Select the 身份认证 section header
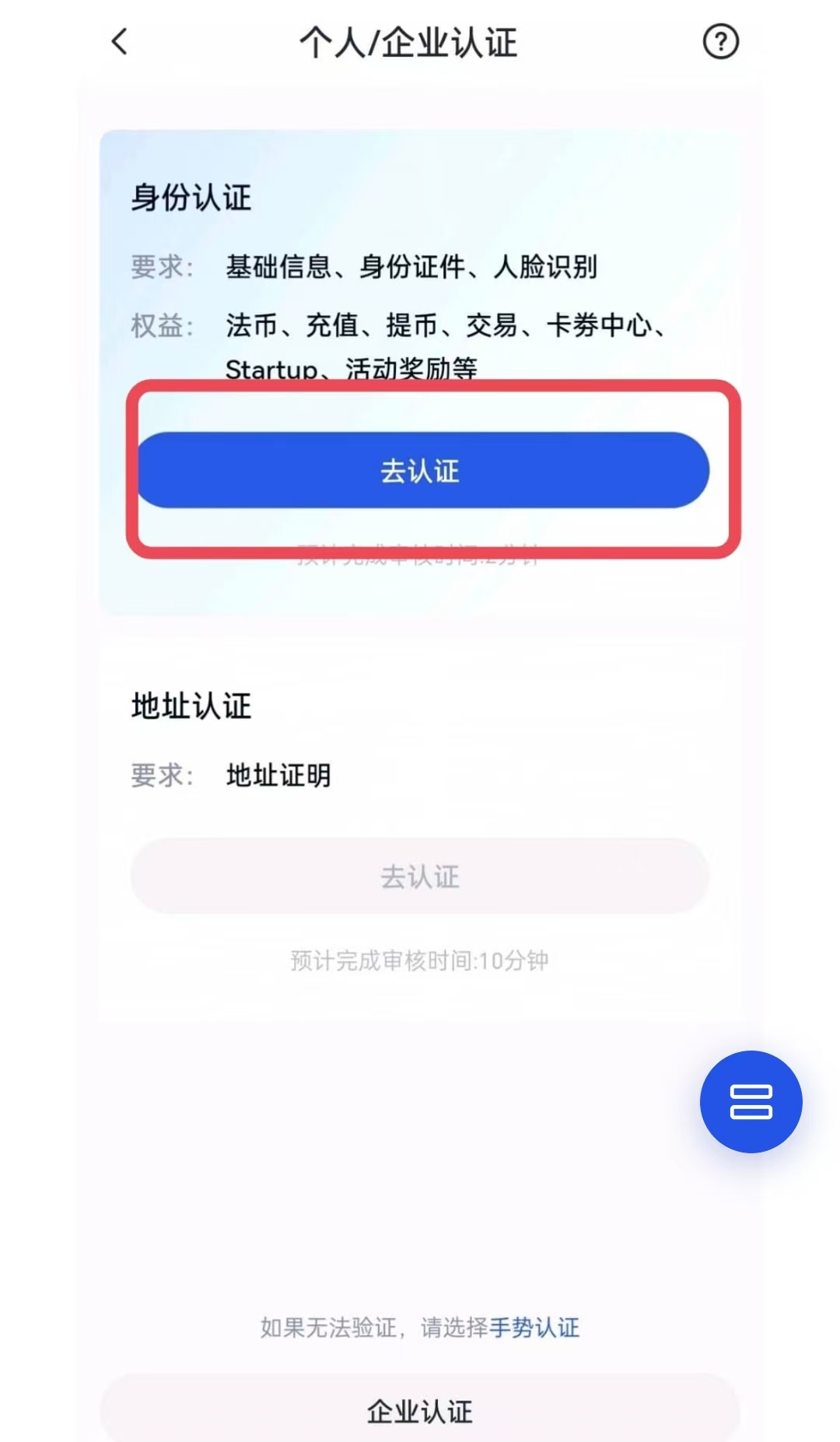The width and height of the screenshot is (840, 1442). coord(191,199)
